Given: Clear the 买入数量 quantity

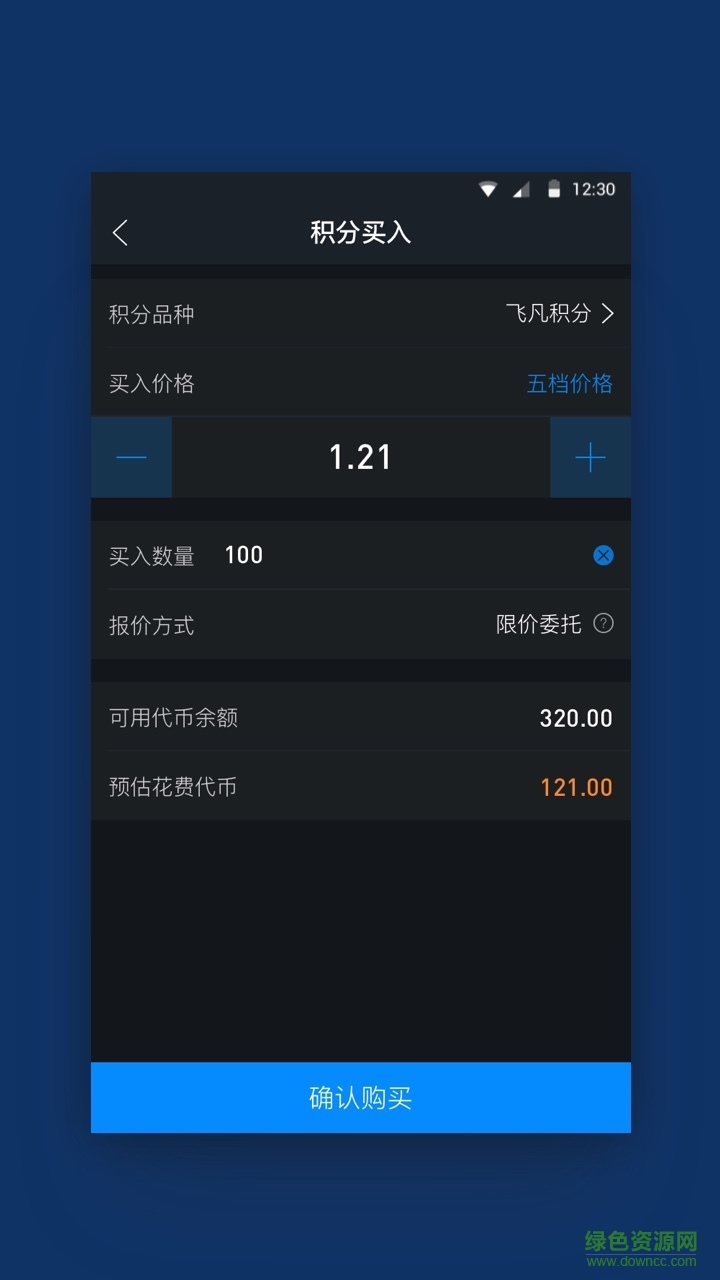Looking at the screenshot, I should [x=603, y=556].
